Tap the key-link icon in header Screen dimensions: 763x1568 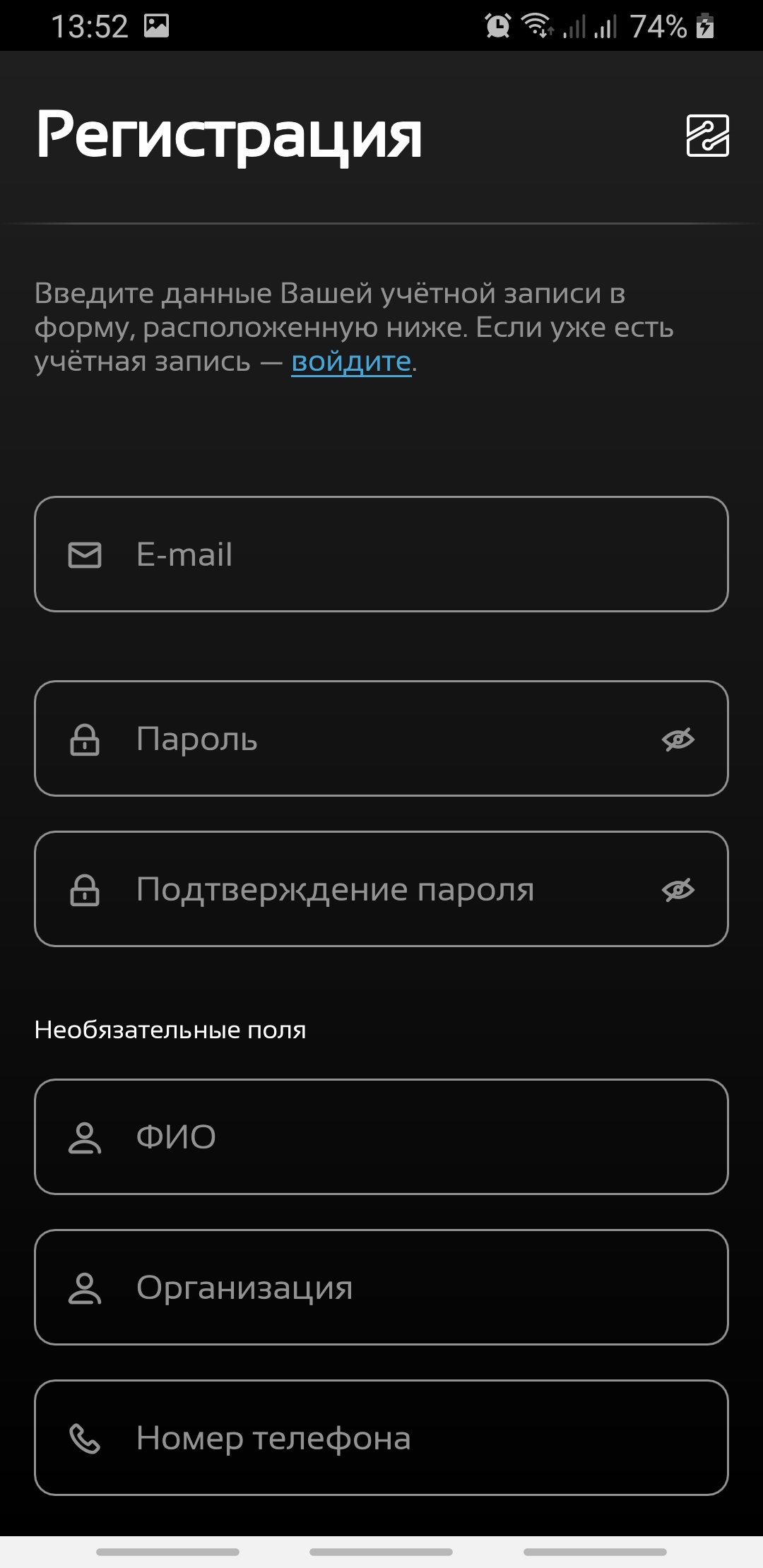[x=707, y=135]
